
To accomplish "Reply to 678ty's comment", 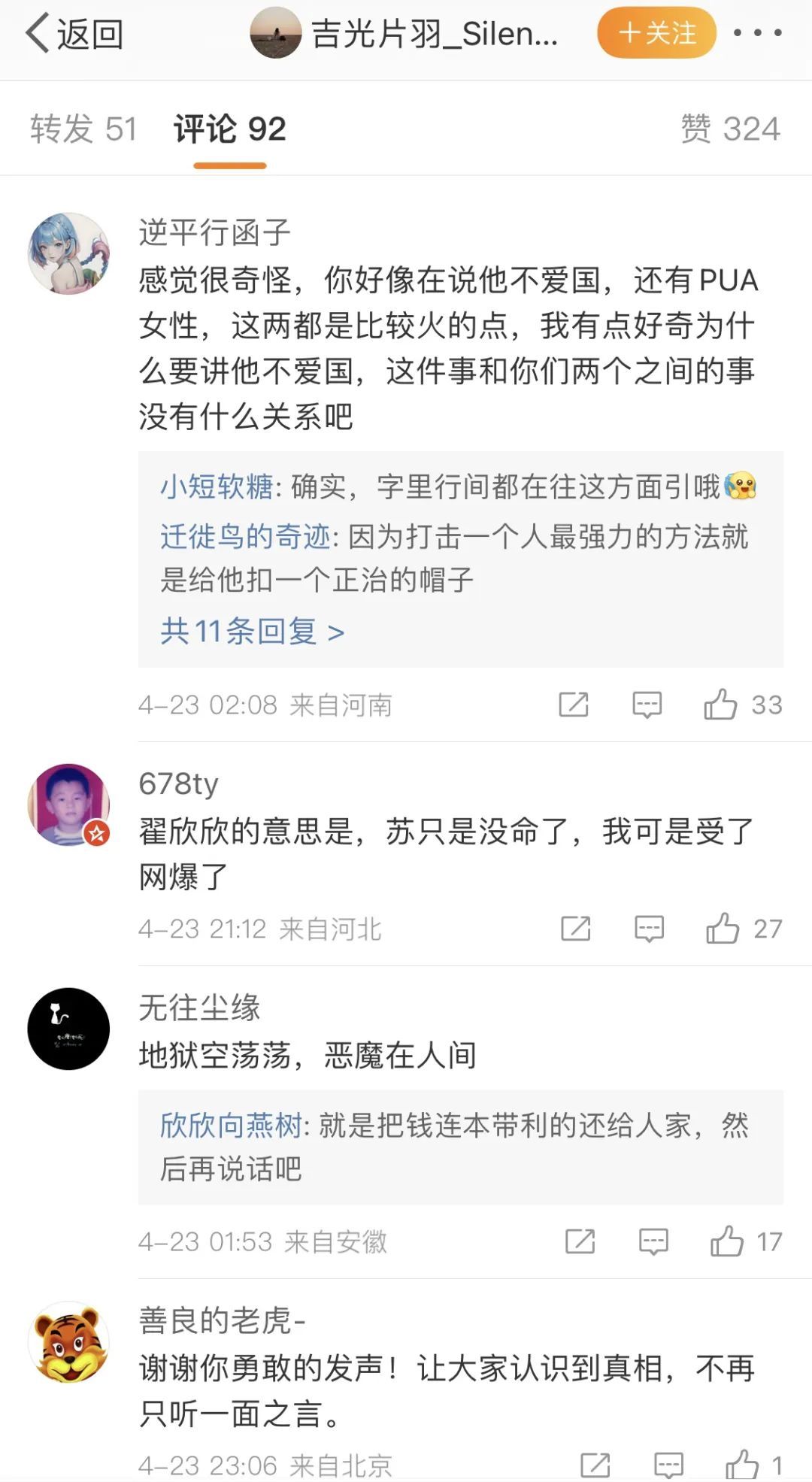I will (649, 929).
